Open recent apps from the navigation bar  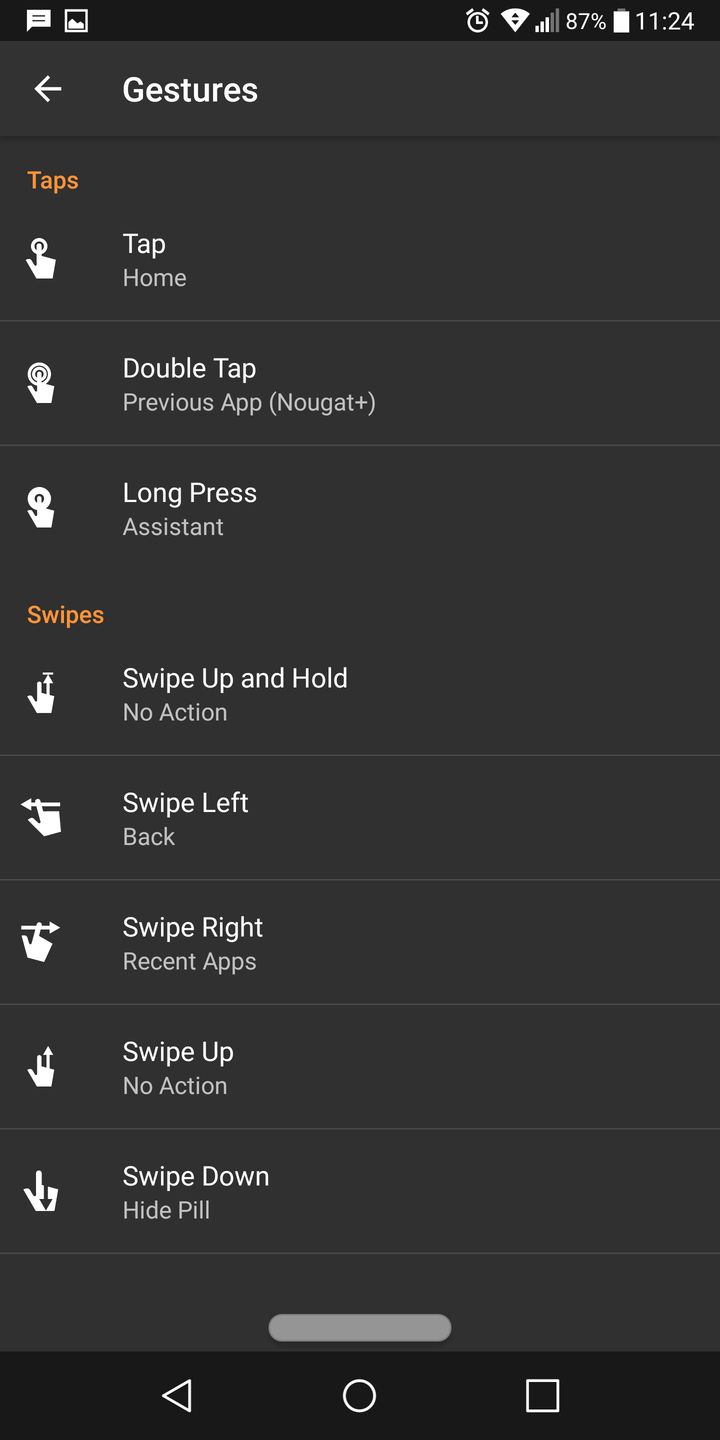click(x=542, y=1395)
